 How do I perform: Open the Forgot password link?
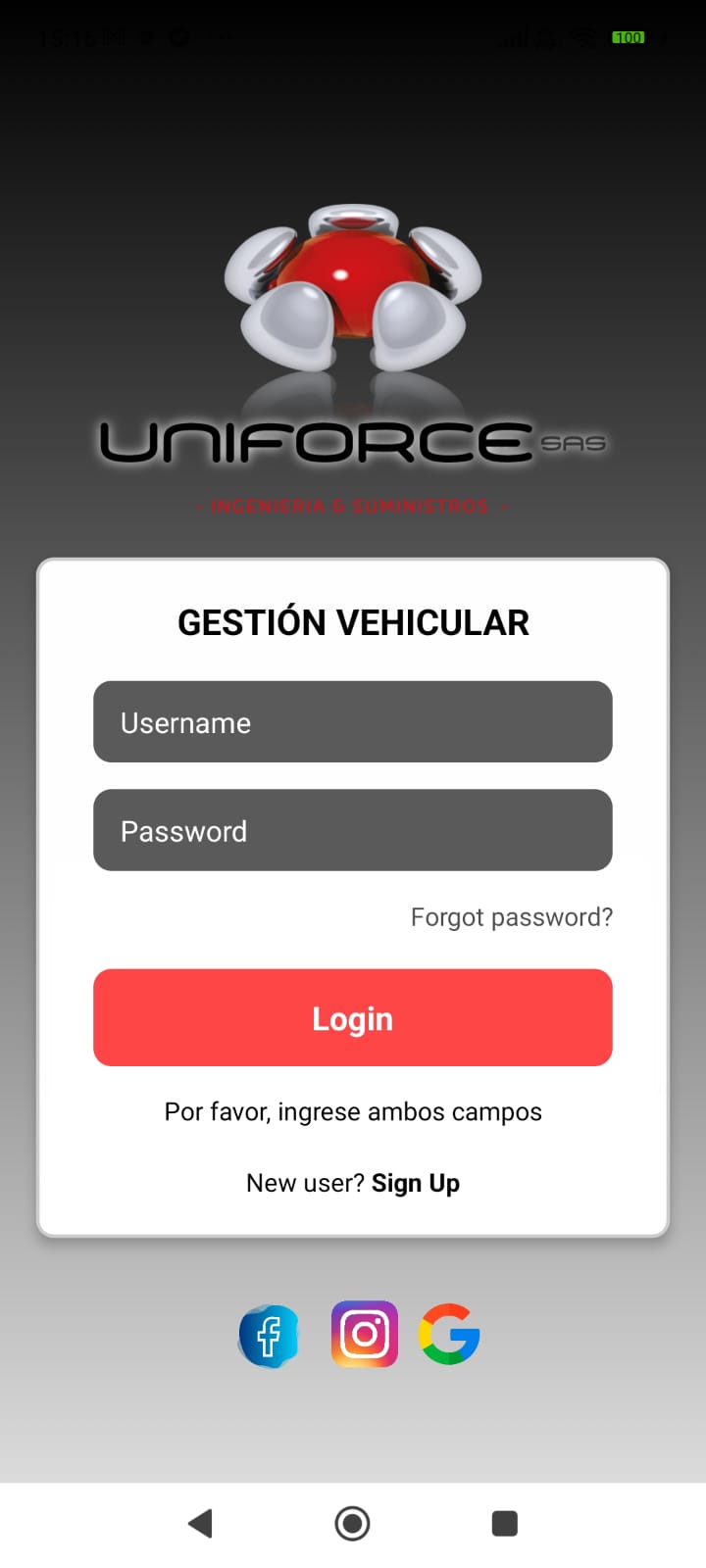(512, 917)
